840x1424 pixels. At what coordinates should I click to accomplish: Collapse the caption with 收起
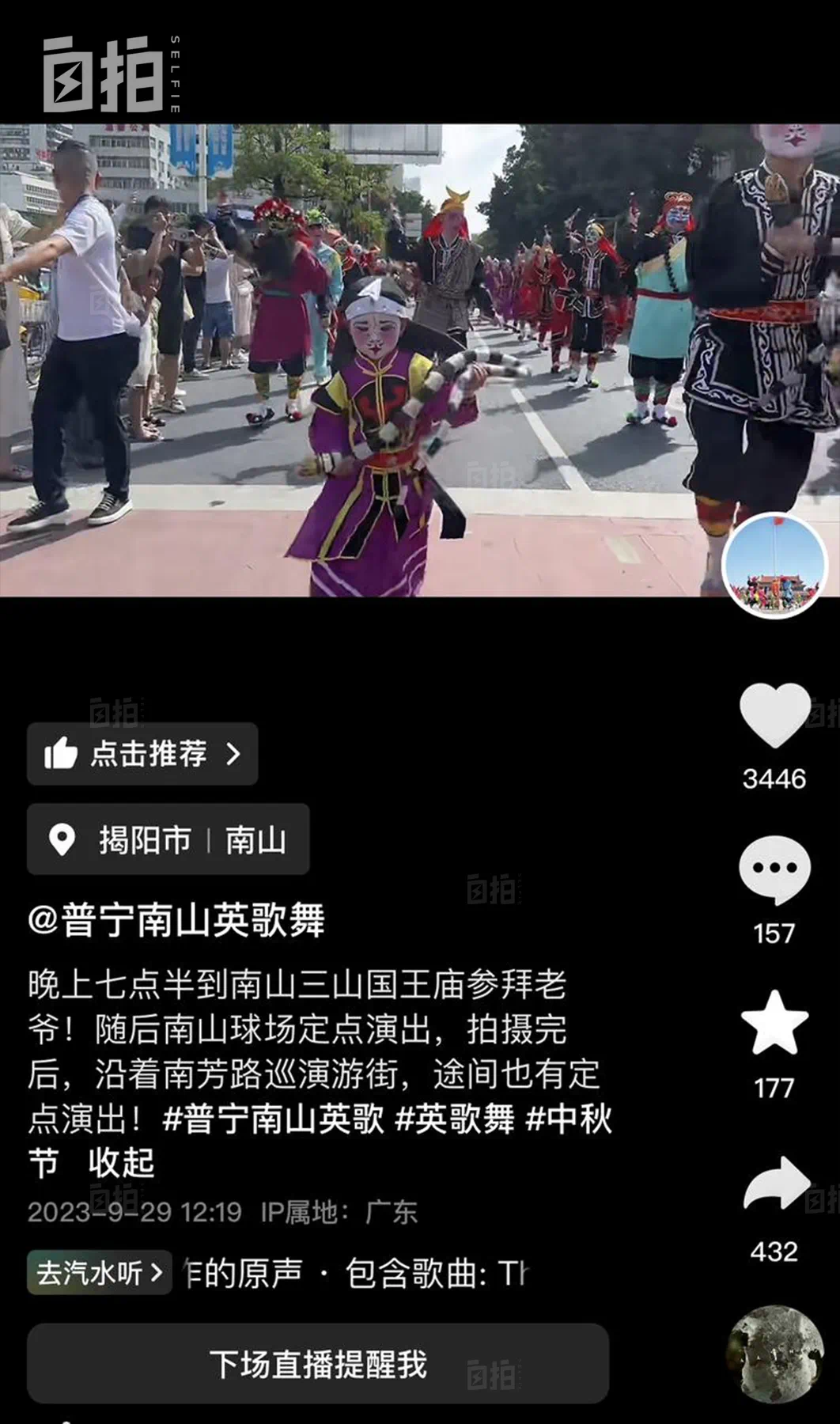tap(121, 1164)
